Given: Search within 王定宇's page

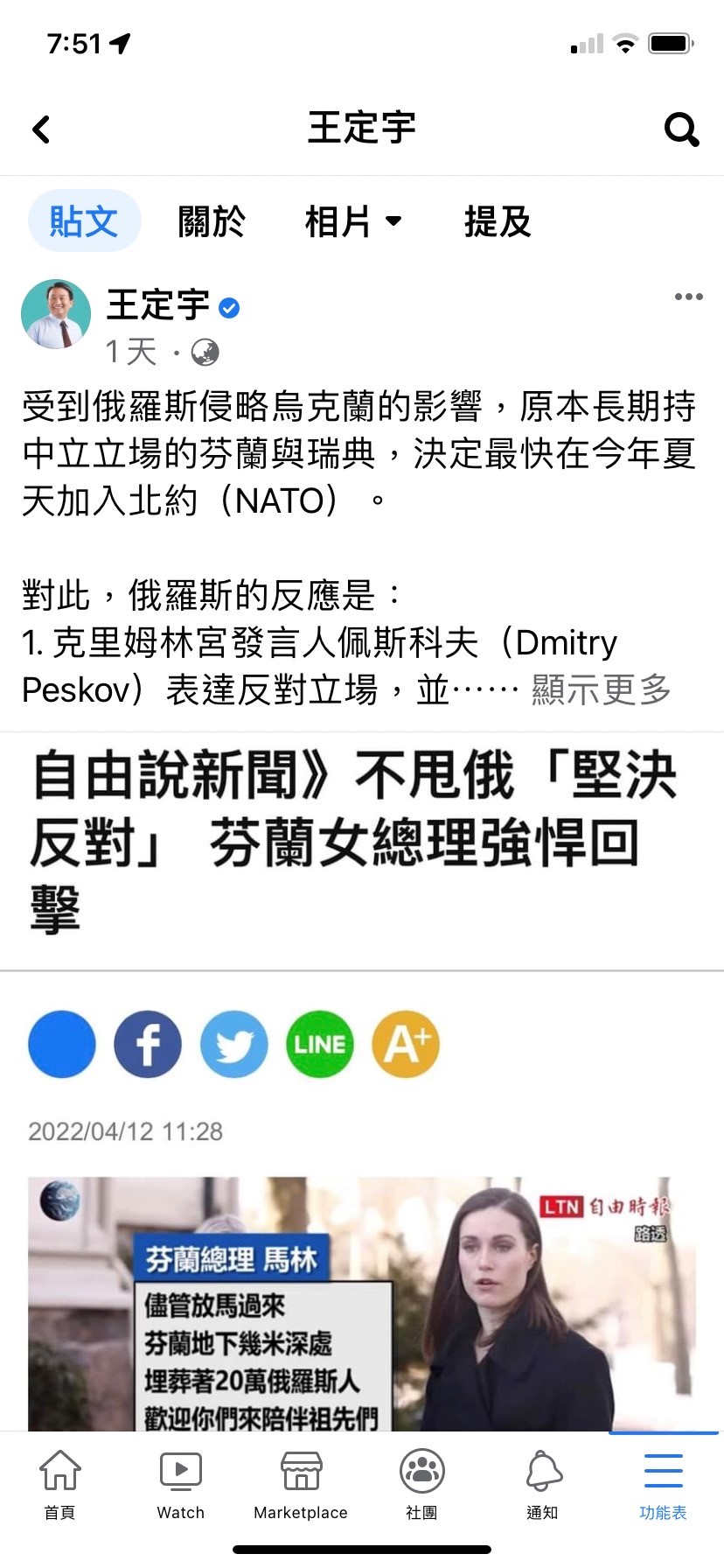Looking at the screenshot, I should (681, 129).
